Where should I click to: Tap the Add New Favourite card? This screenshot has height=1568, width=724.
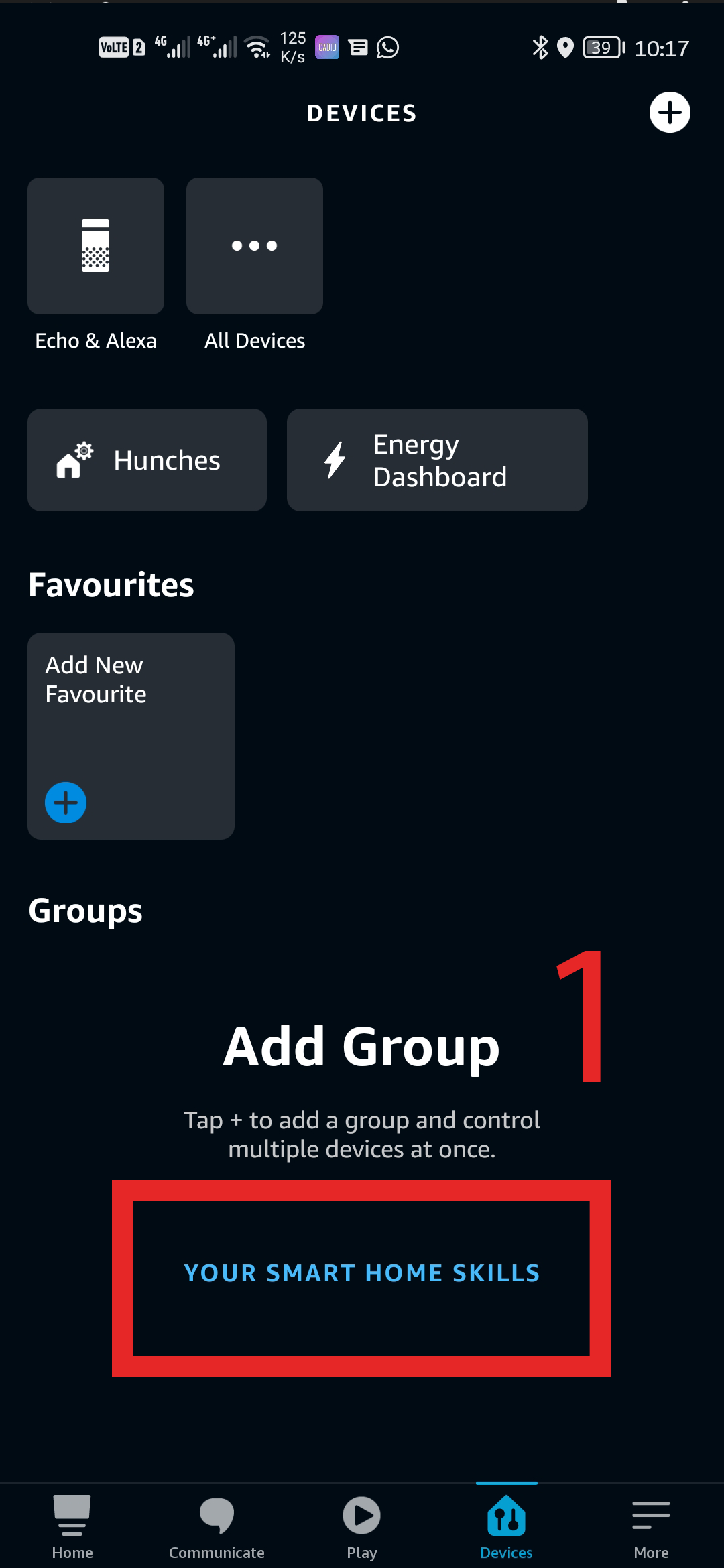(131, 736)
